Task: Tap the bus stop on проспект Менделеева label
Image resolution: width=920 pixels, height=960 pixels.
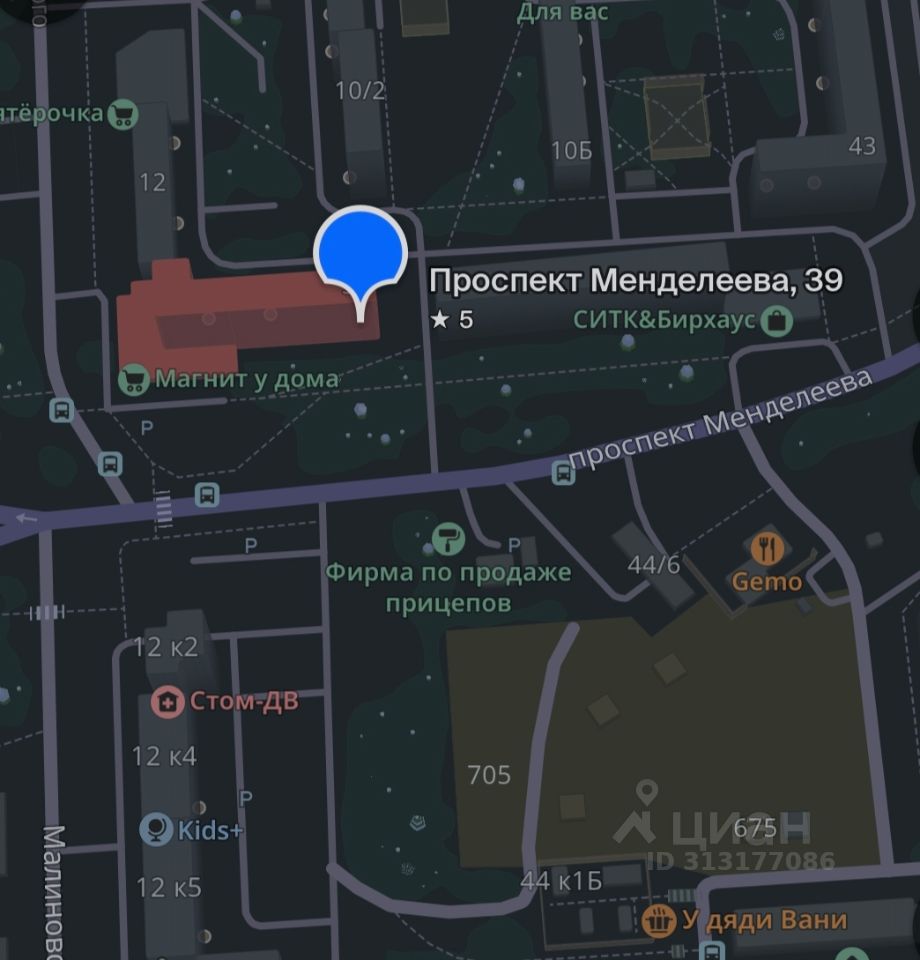Action: tap(564, 473)
